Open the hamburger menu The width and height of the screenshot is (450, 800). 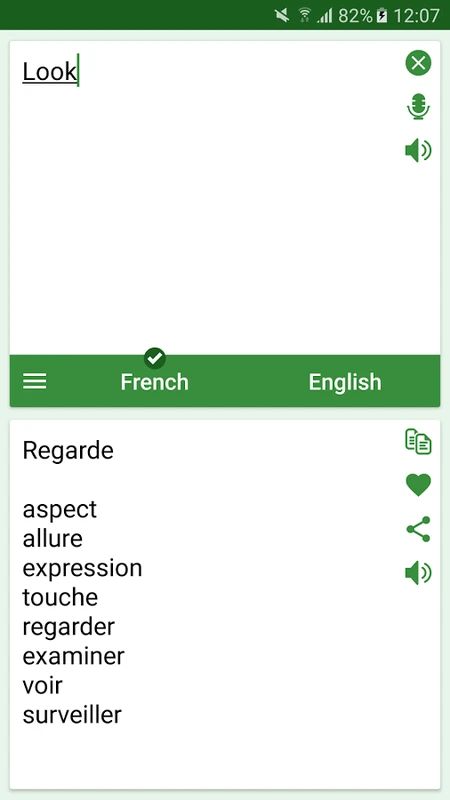click(35, 381)
